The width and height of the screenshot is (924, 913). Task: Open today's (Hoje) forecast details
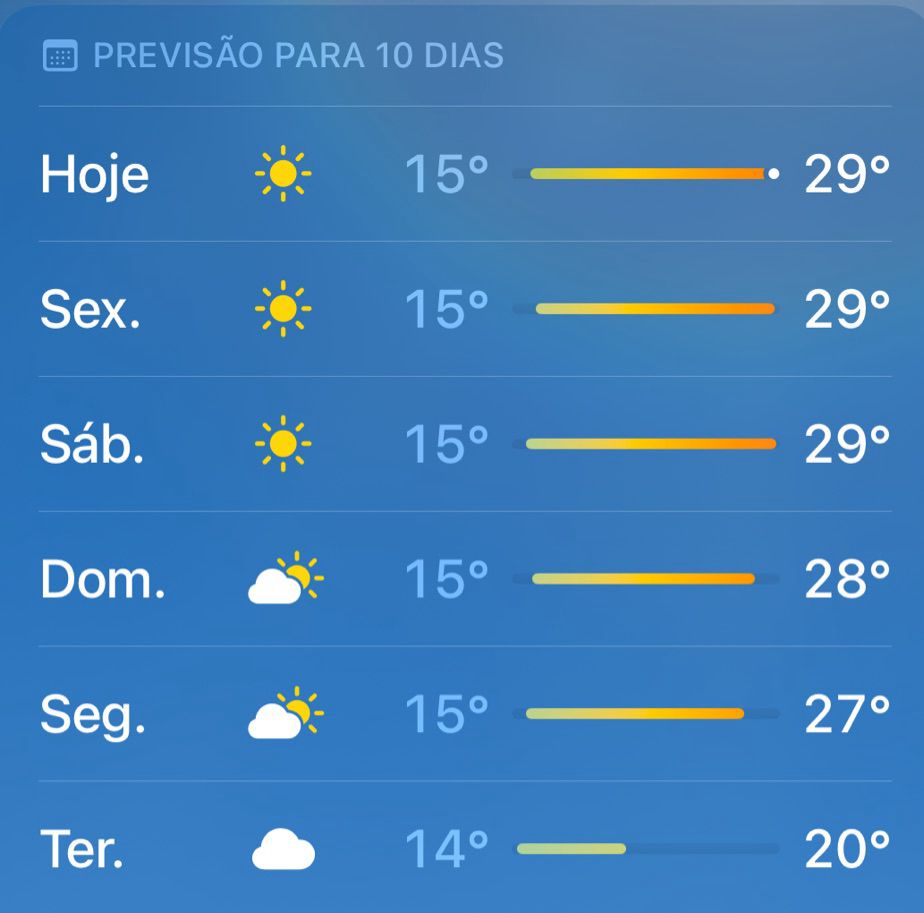click(462, 175)
